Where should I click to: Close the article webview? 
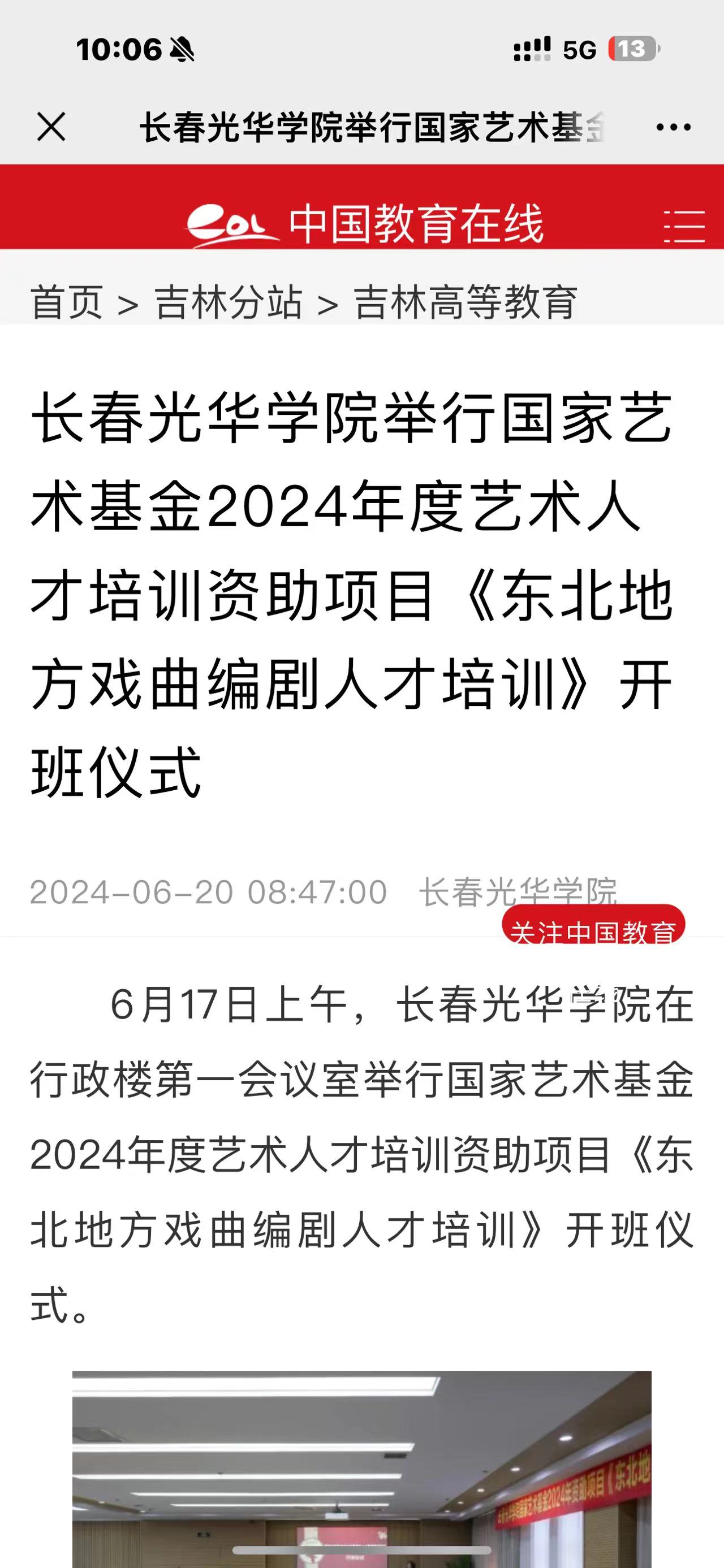(51, 127)
